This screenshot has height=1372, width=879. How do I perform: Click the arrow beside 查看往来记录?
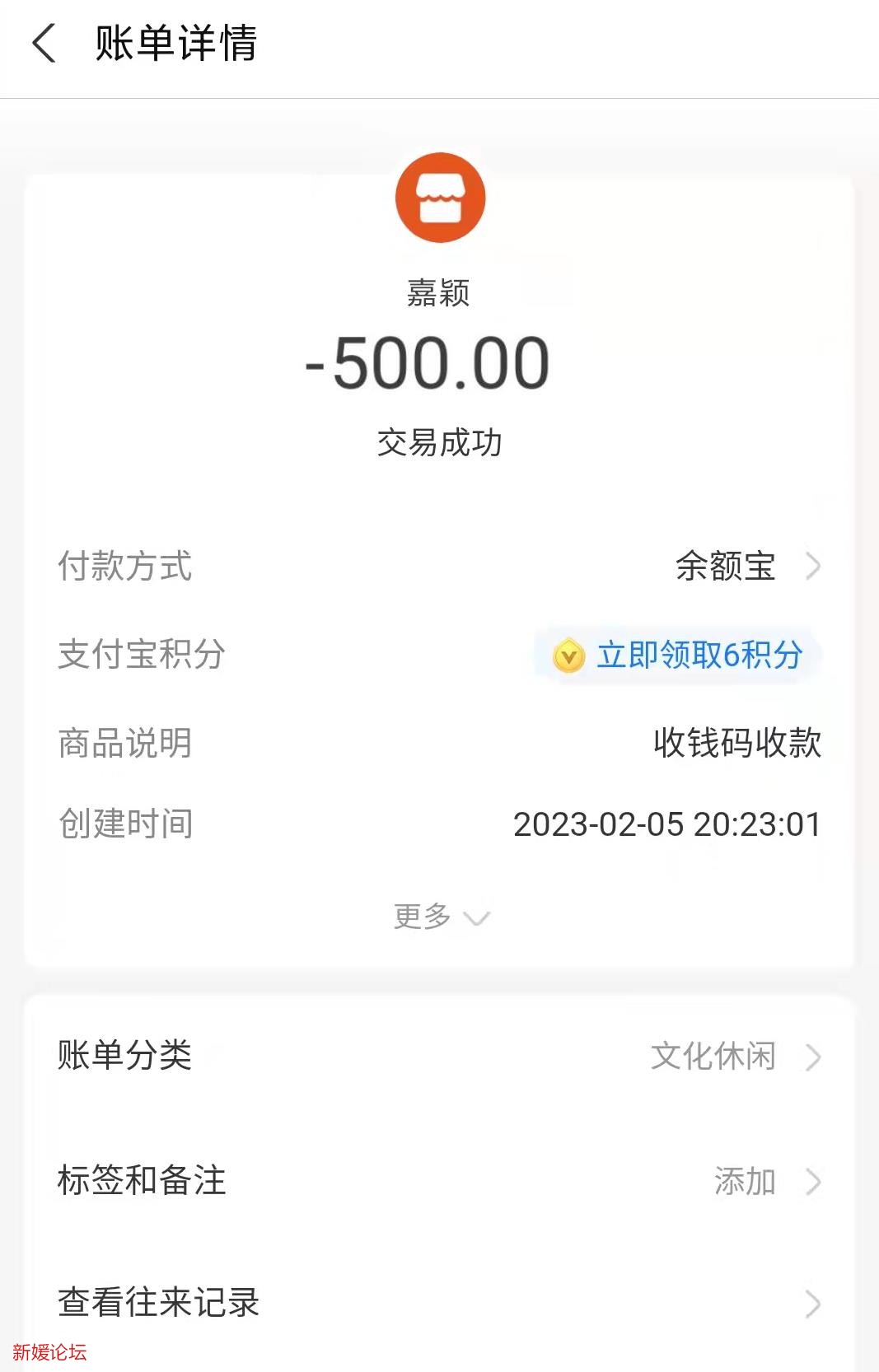click(x=815, y=1304)
